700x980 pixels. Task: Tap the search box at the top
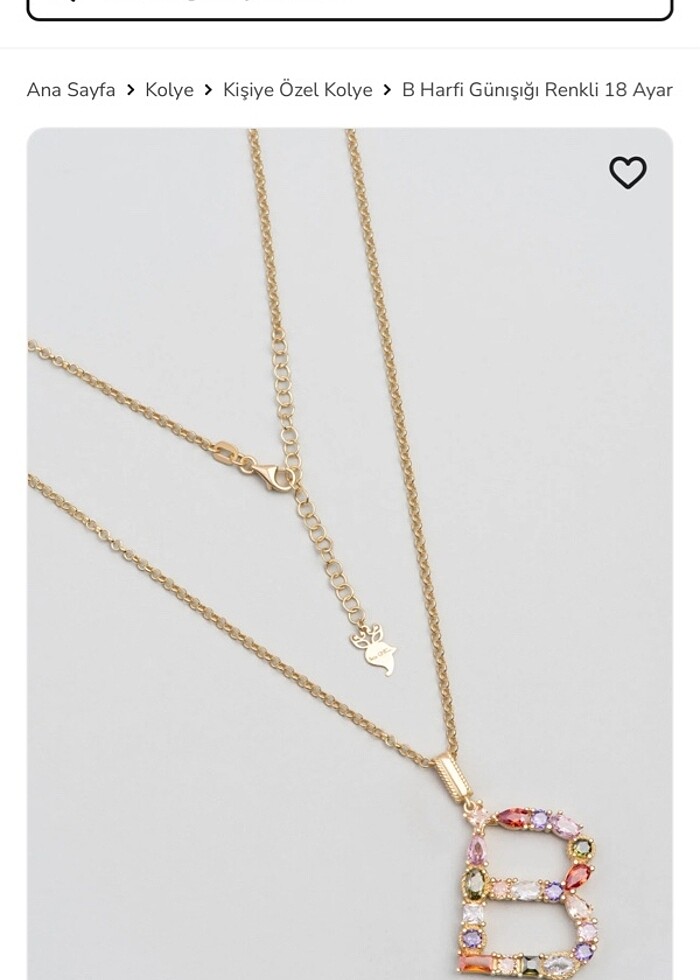coord(350,8)
